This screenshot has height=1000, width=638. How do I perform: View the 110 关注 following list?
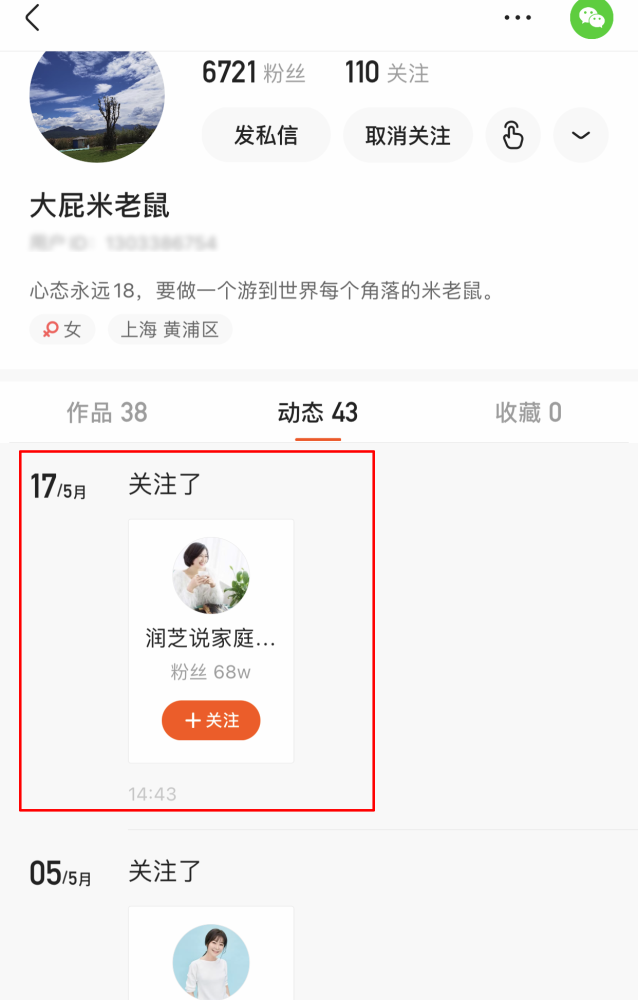point(386,73)
